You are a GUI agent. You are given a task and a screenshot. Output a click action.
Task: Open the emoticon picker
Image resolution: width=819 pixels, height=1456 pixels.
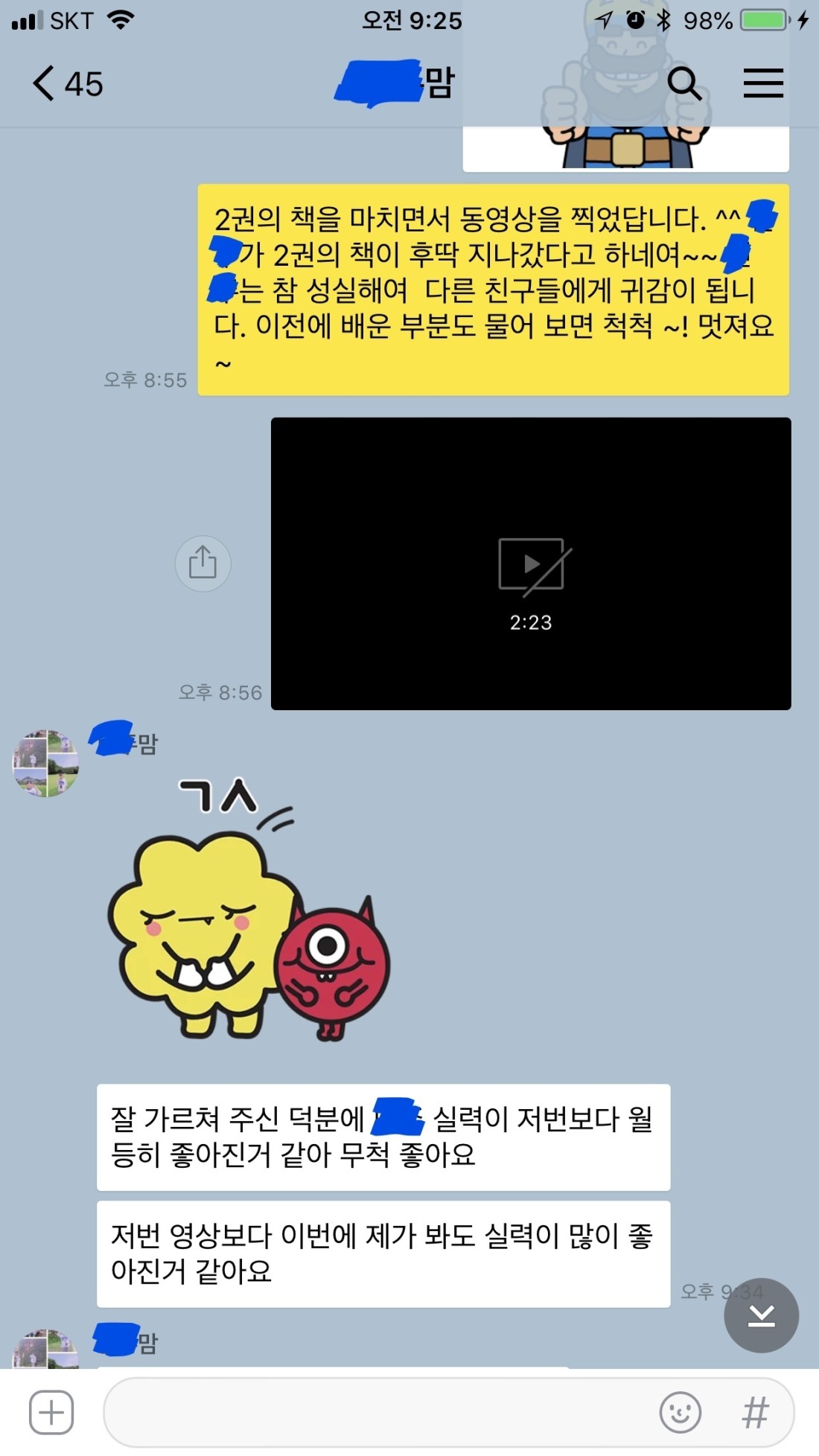[x=681, y=1412]
